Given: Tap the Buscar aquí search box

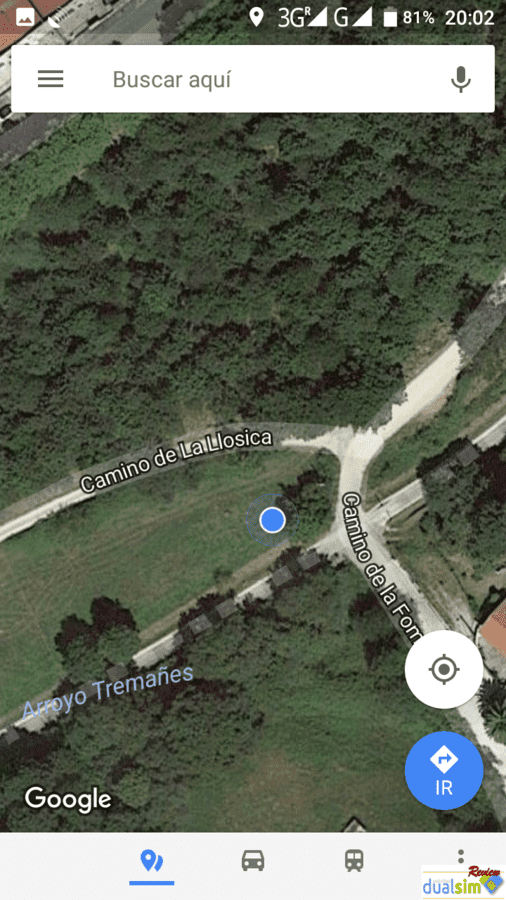Looking at the screenshot, I should [x=252, y=79].
